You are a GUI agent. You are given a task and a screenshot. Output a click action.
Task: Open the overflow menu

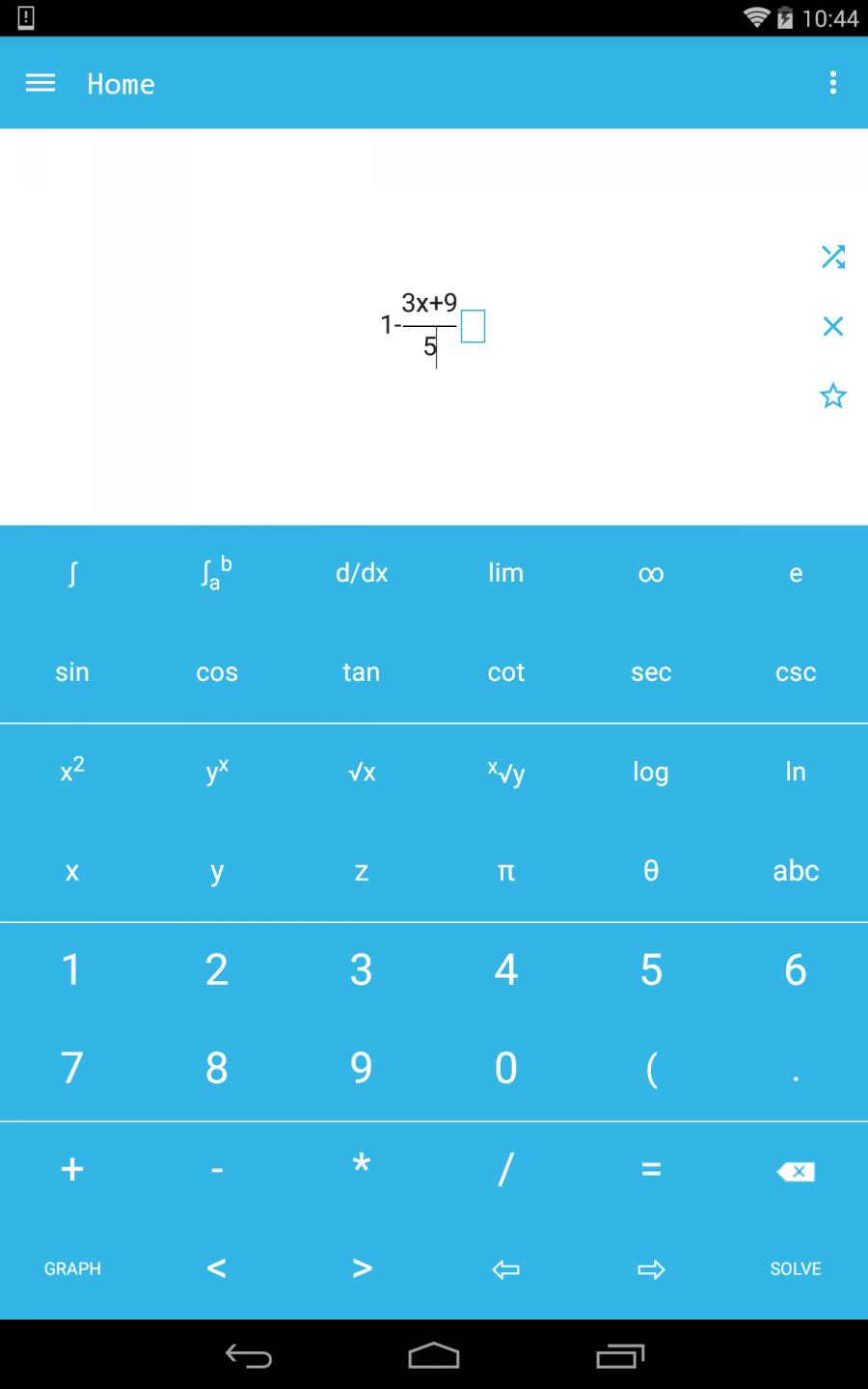pyautogui.click(x=833, y=83)
